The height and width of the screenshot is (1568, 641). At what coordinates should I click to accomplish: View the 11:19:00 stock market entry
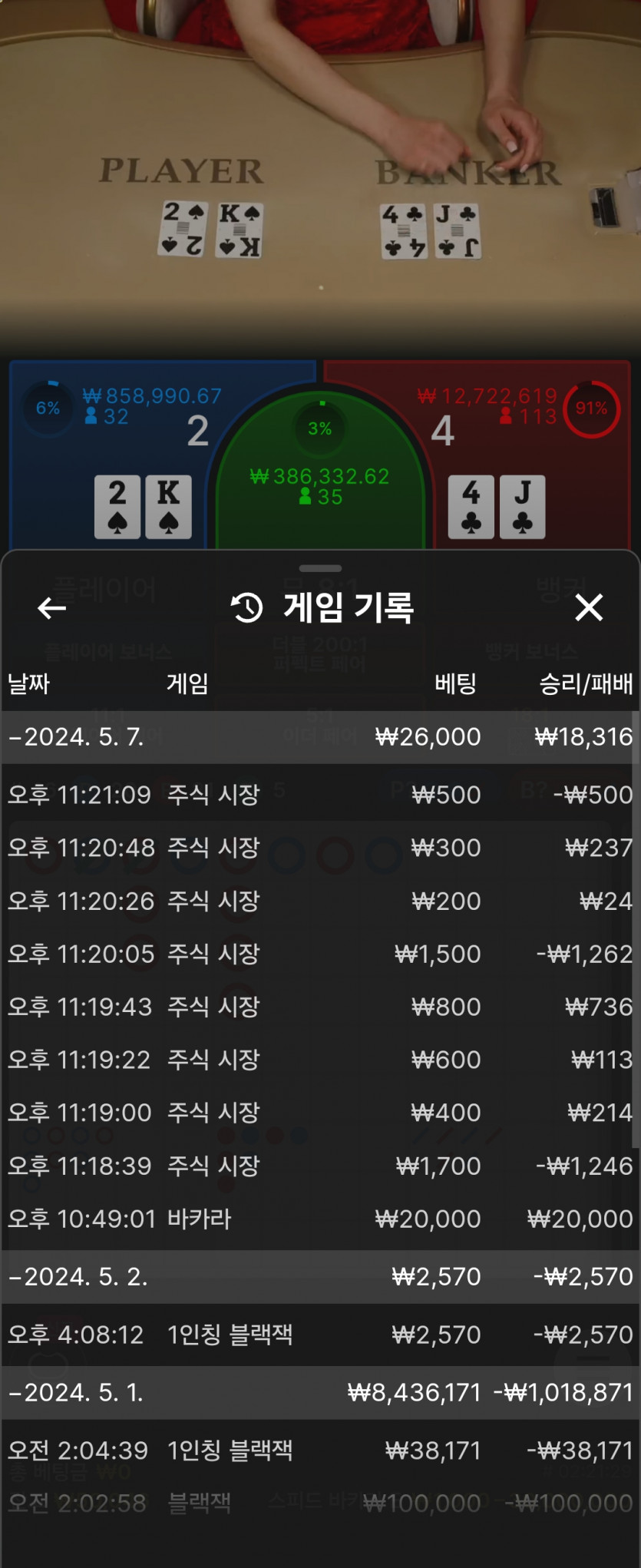[x=319, y=1113]
